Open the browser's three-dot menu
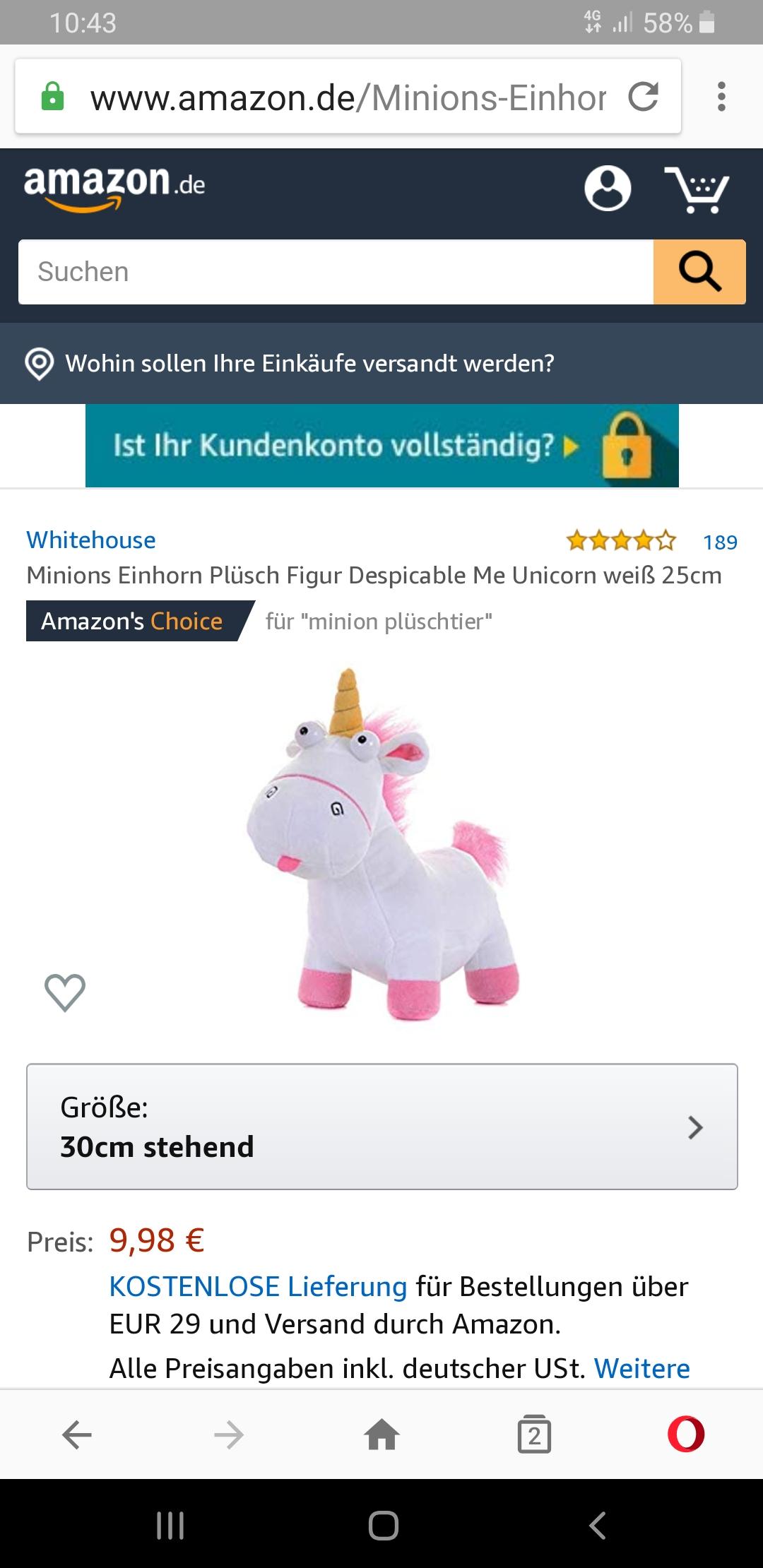The width and height of the screenshot is (763, 1568). 721,97
